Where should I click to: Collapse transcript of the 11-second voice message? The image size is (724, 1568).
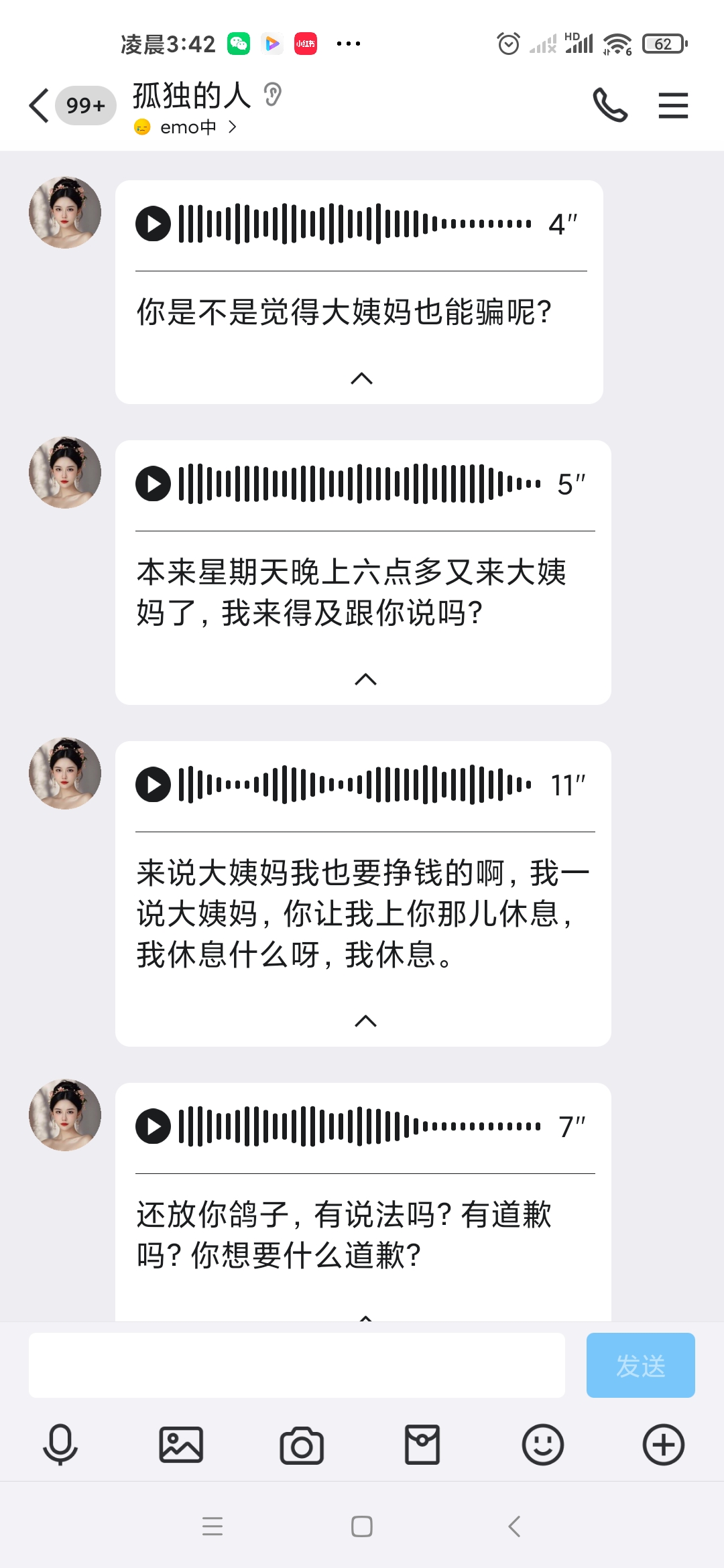click(365, 1021)
